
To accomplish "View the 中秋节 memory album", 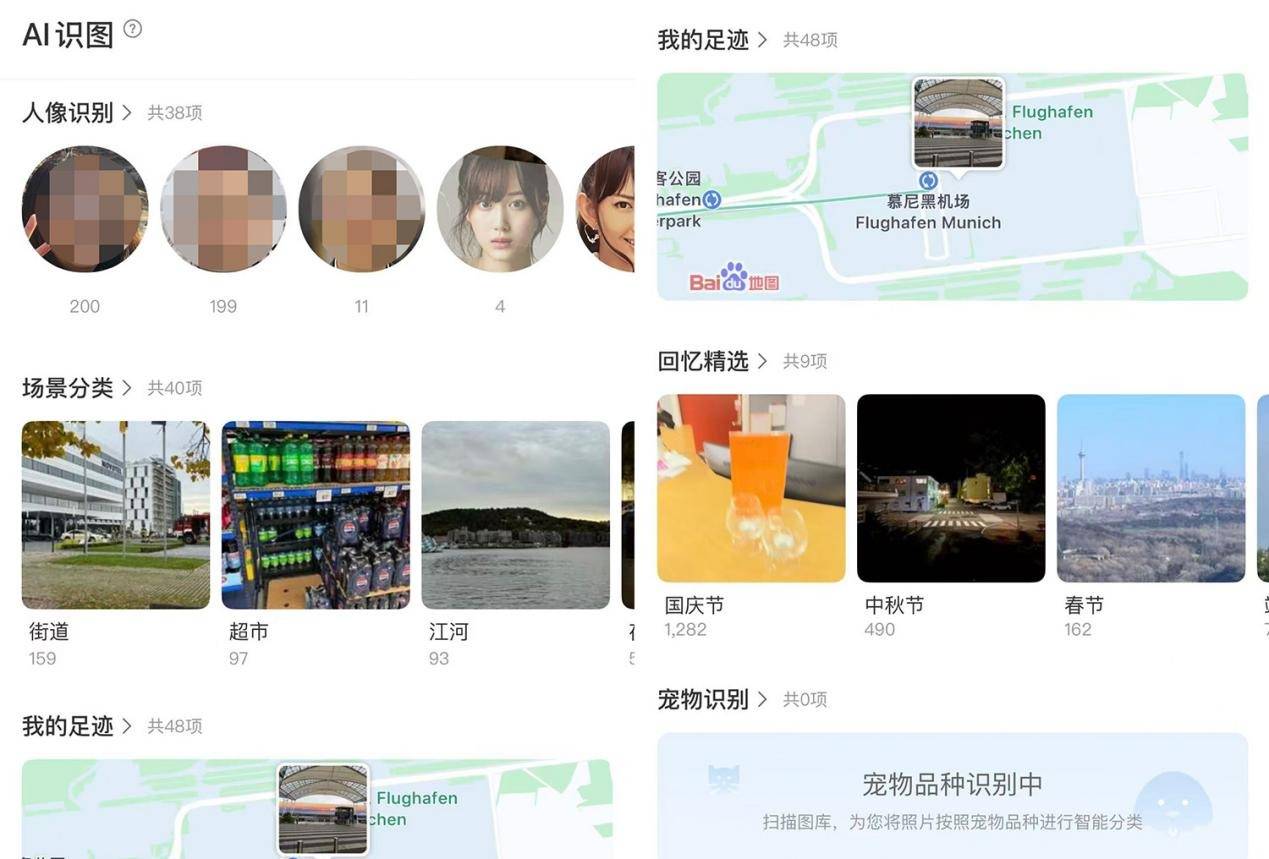I will click(951, 488).
